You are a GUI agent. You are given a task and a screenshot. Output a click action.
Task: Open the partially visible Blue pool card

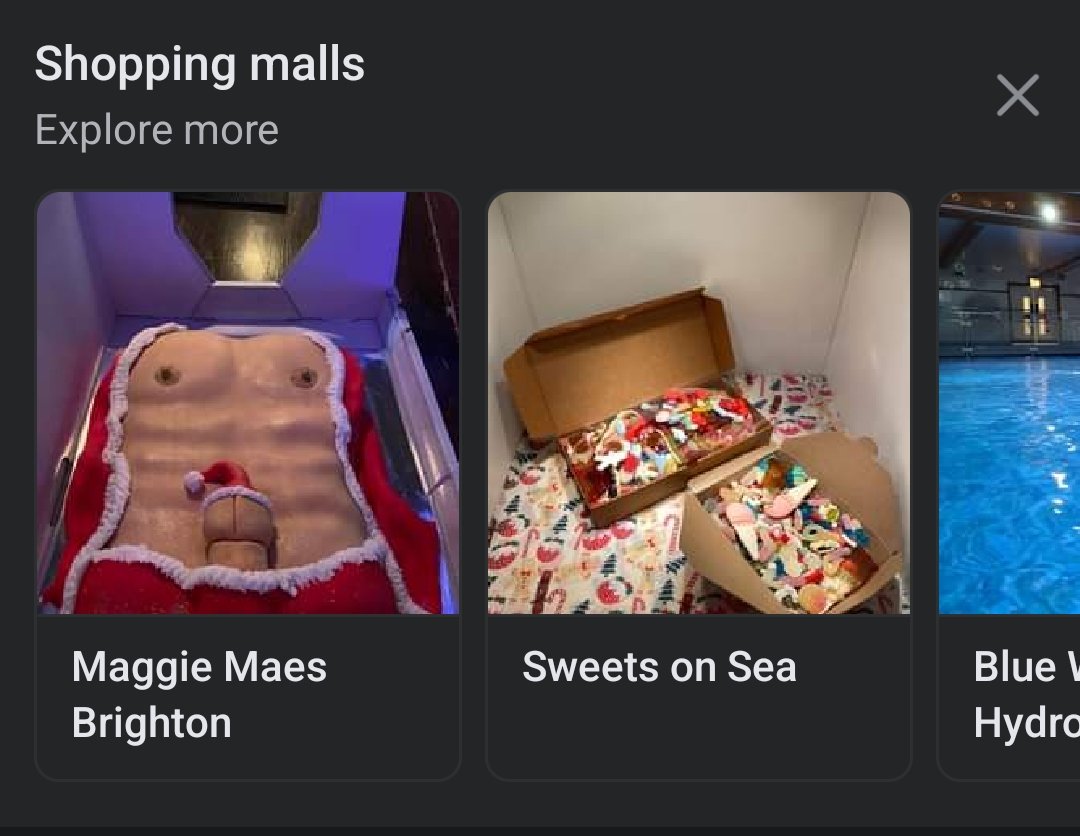(1010, 485)
